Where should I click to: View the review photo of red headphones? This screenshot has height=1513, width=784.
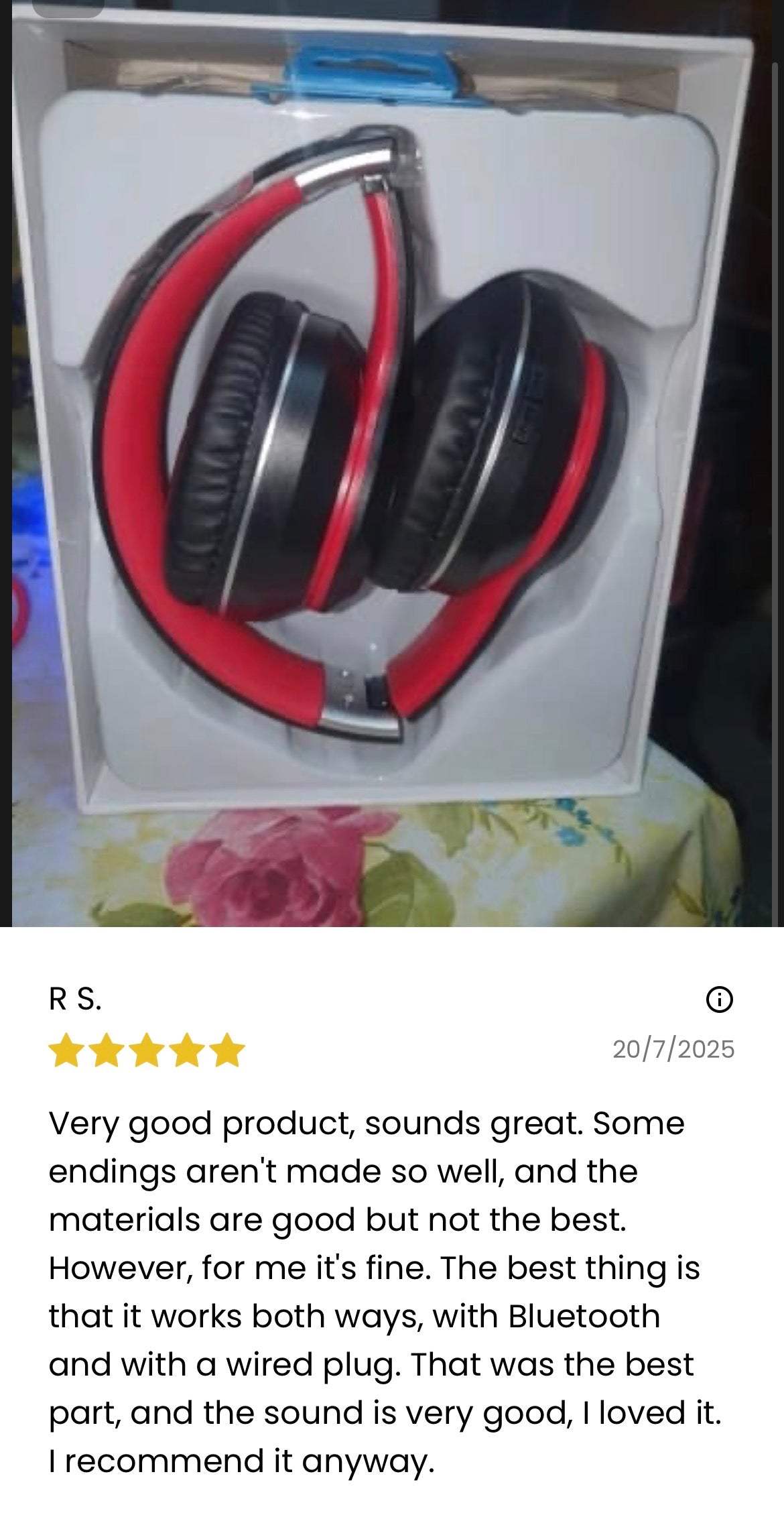click(392, 463)
